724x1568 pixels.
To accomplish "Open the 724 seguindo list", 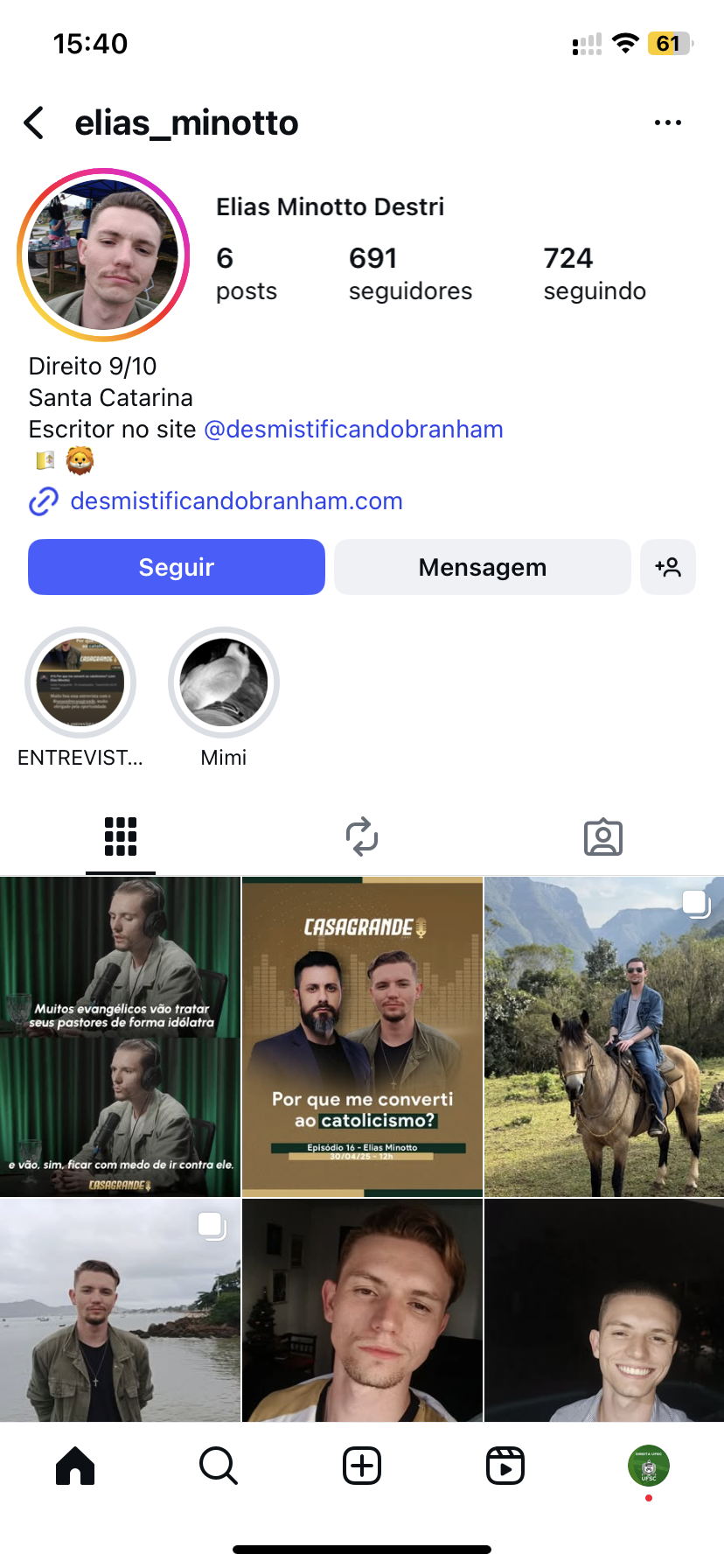I will click(x=594, y=274).
